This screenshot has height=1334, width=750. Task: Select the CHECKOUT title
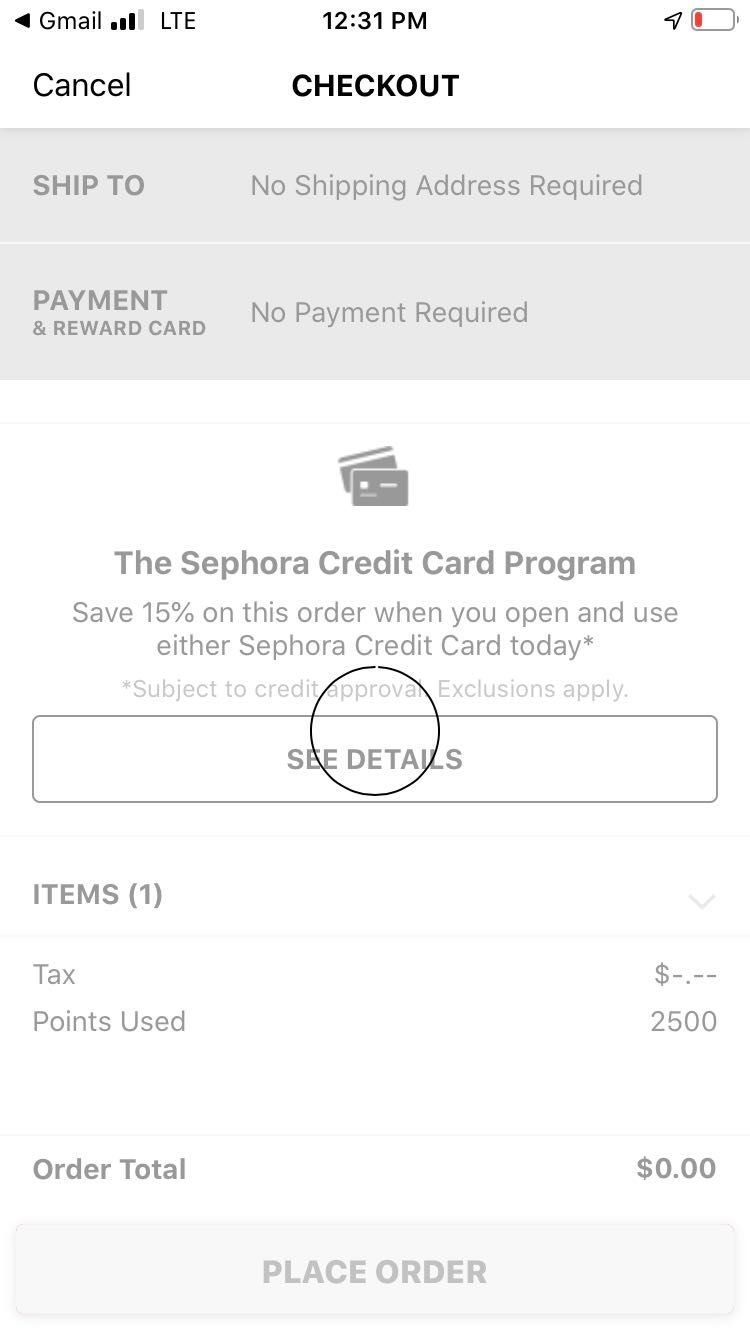375,85
